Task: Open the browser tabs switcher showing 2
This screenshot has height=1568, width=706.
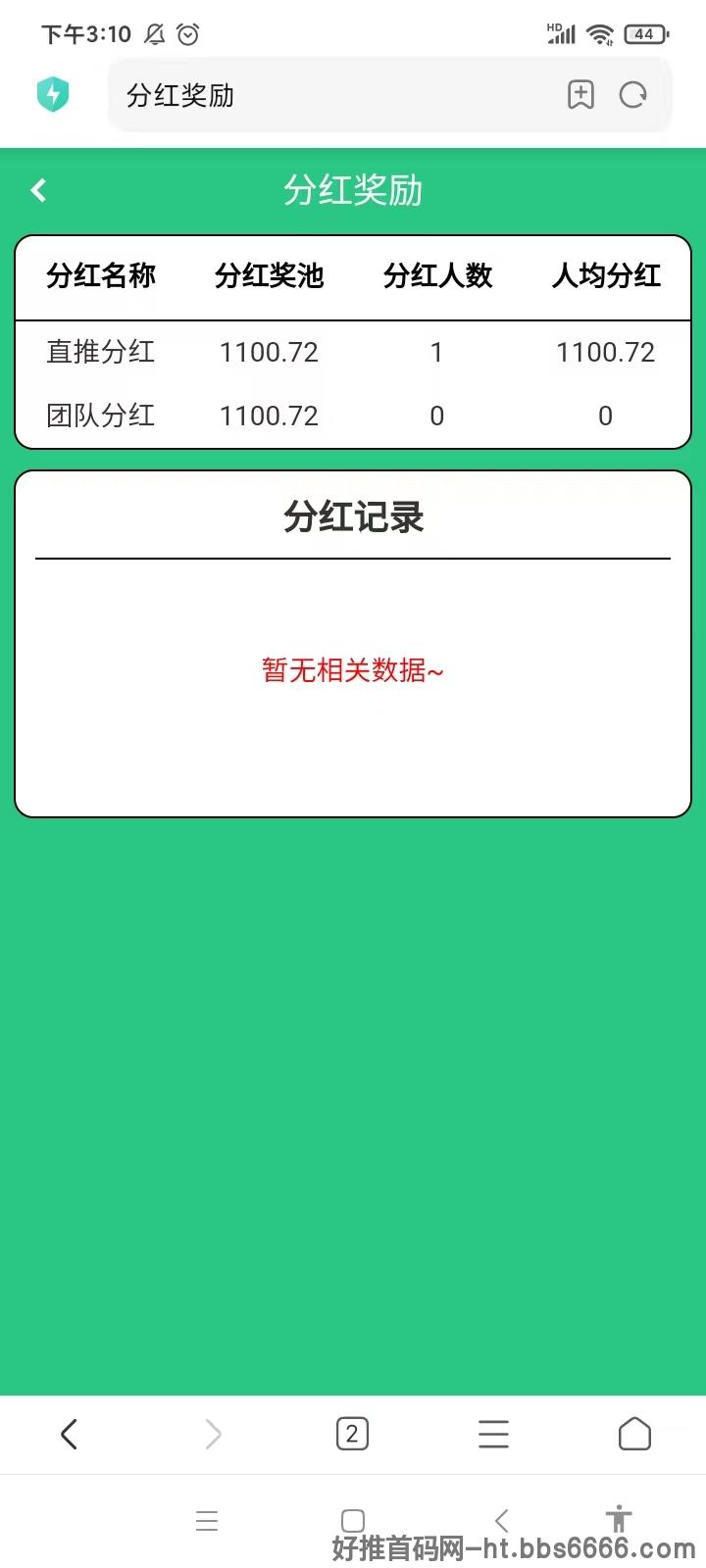Action: coord(352,1434)
